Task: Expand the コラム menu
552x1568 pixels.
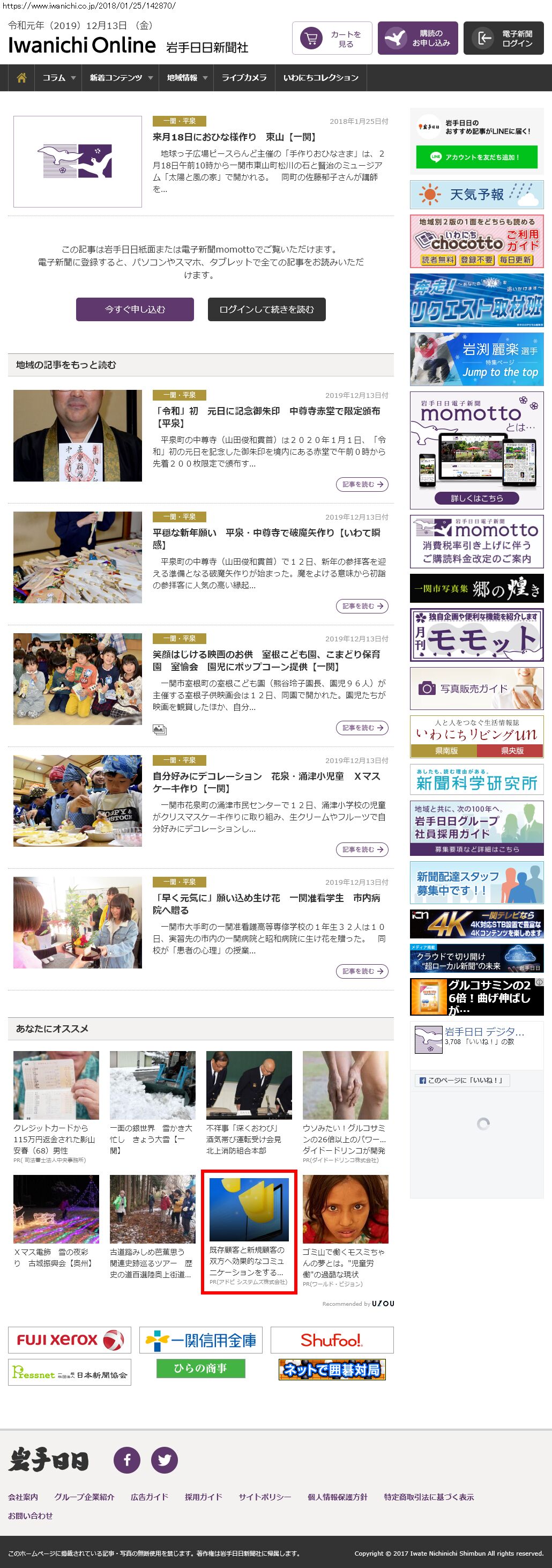Action: (x=58, y=78)
